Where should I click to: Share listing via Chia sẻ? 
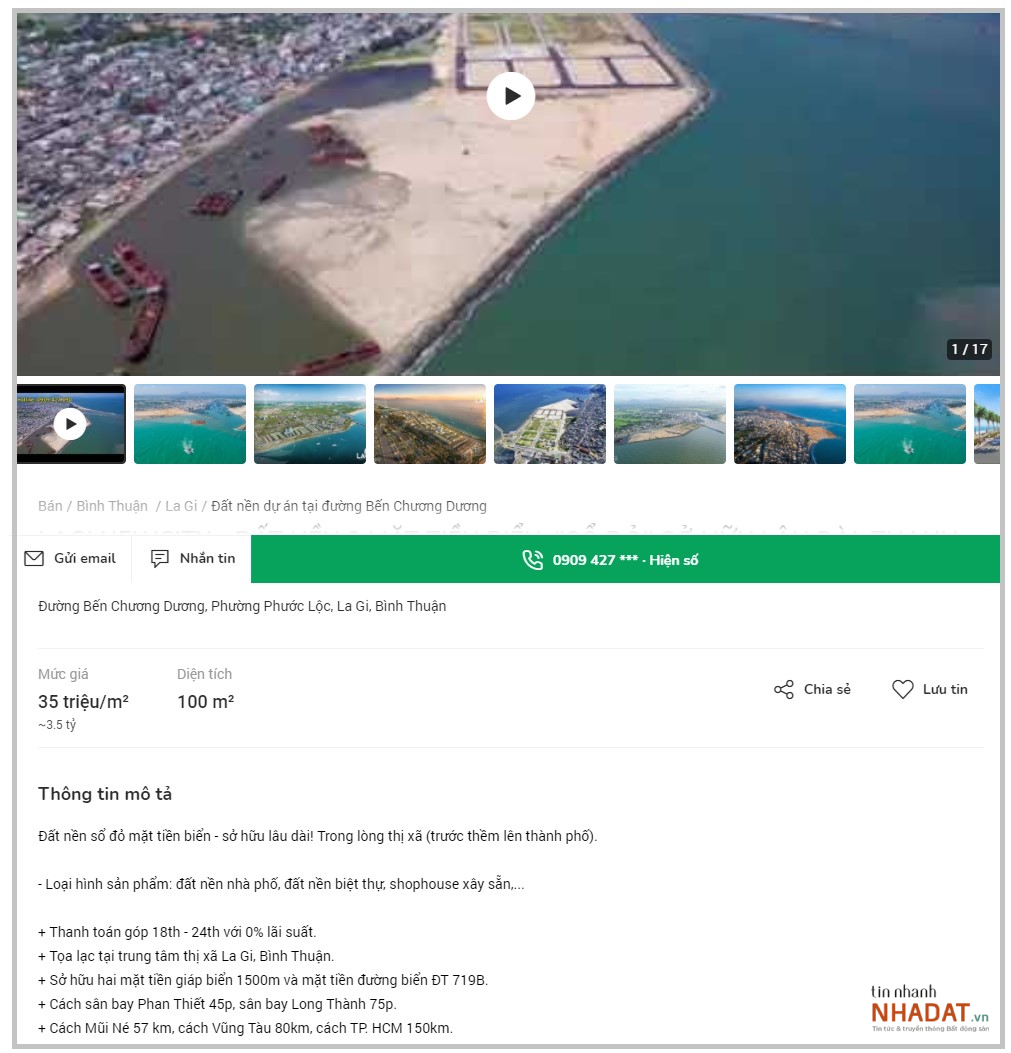point(812,689)
